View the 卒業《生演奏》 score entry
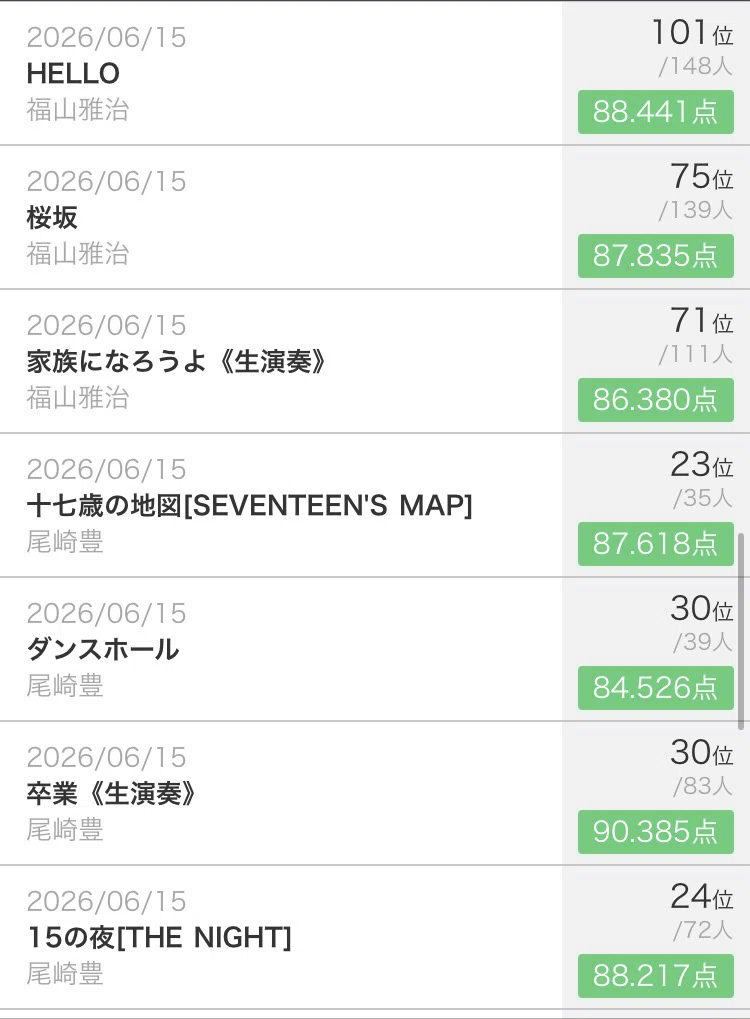Image resolution: width=750 pixels, height=1019 pixels. (x=375, y=793)
